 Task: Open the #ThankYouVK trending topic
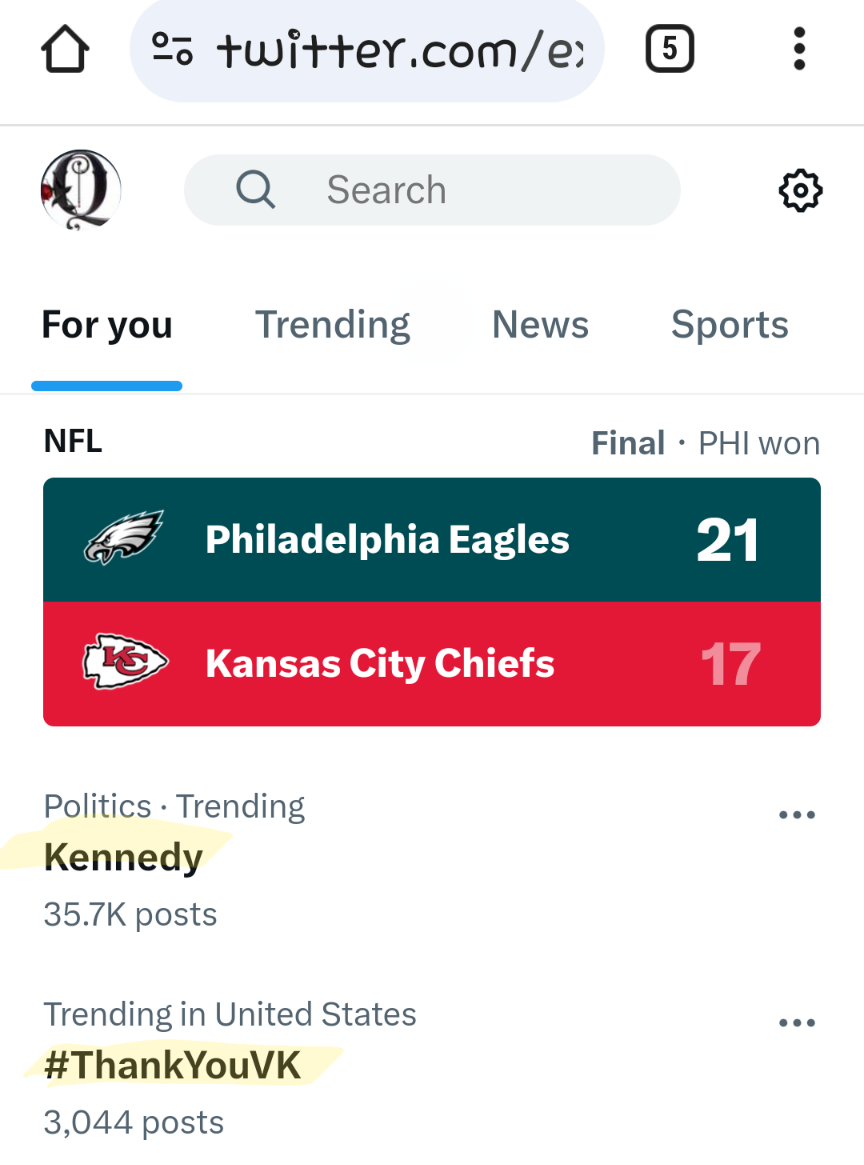[x=172, y=1066]
